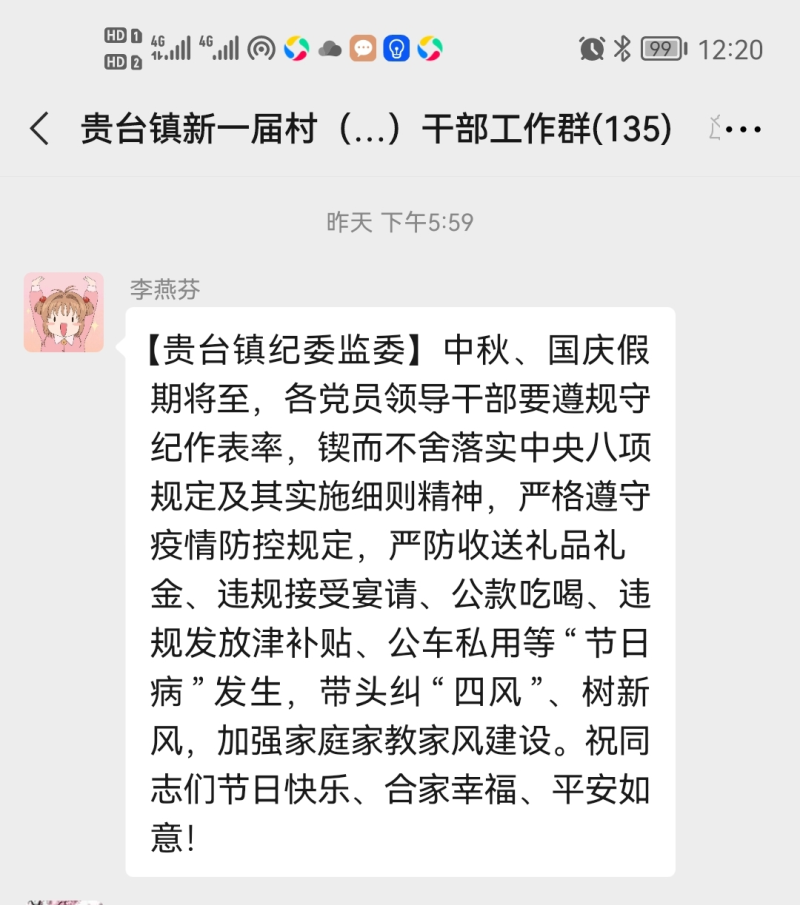Go back from the group chat
This screenshot has width=800, height=905.
[40, 129]
